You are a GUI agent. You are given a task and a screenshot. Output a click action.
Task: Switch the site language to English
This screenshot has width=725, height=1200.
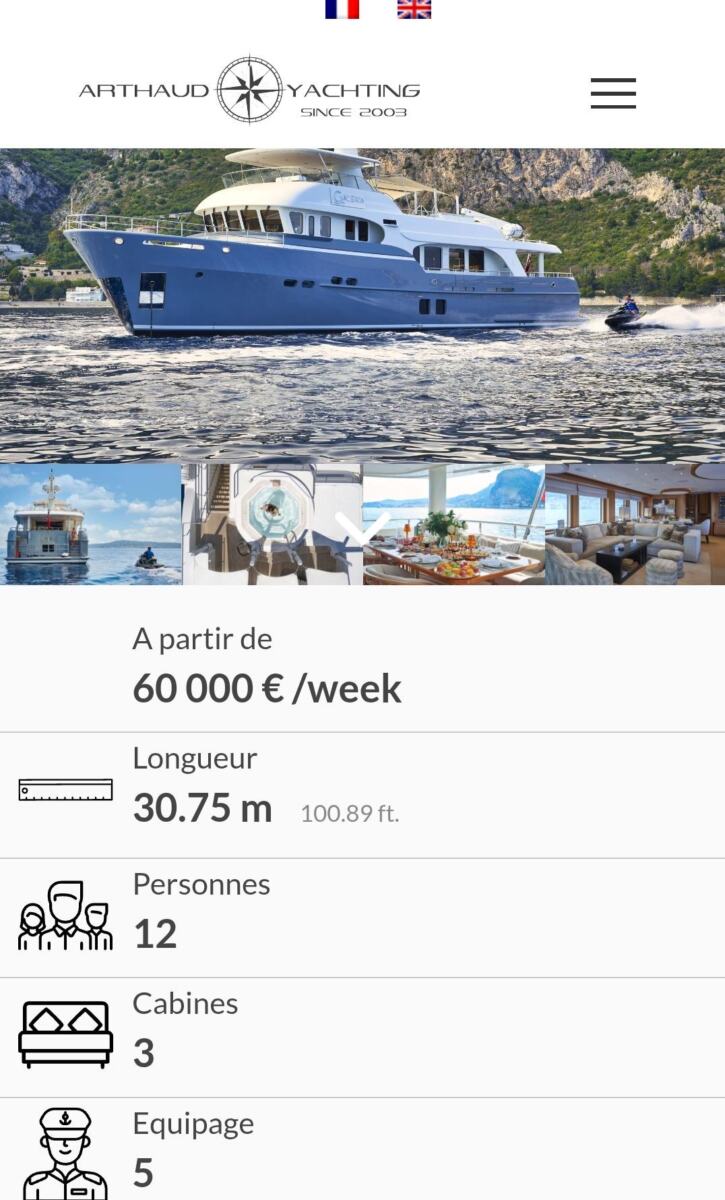coord(414,9)
